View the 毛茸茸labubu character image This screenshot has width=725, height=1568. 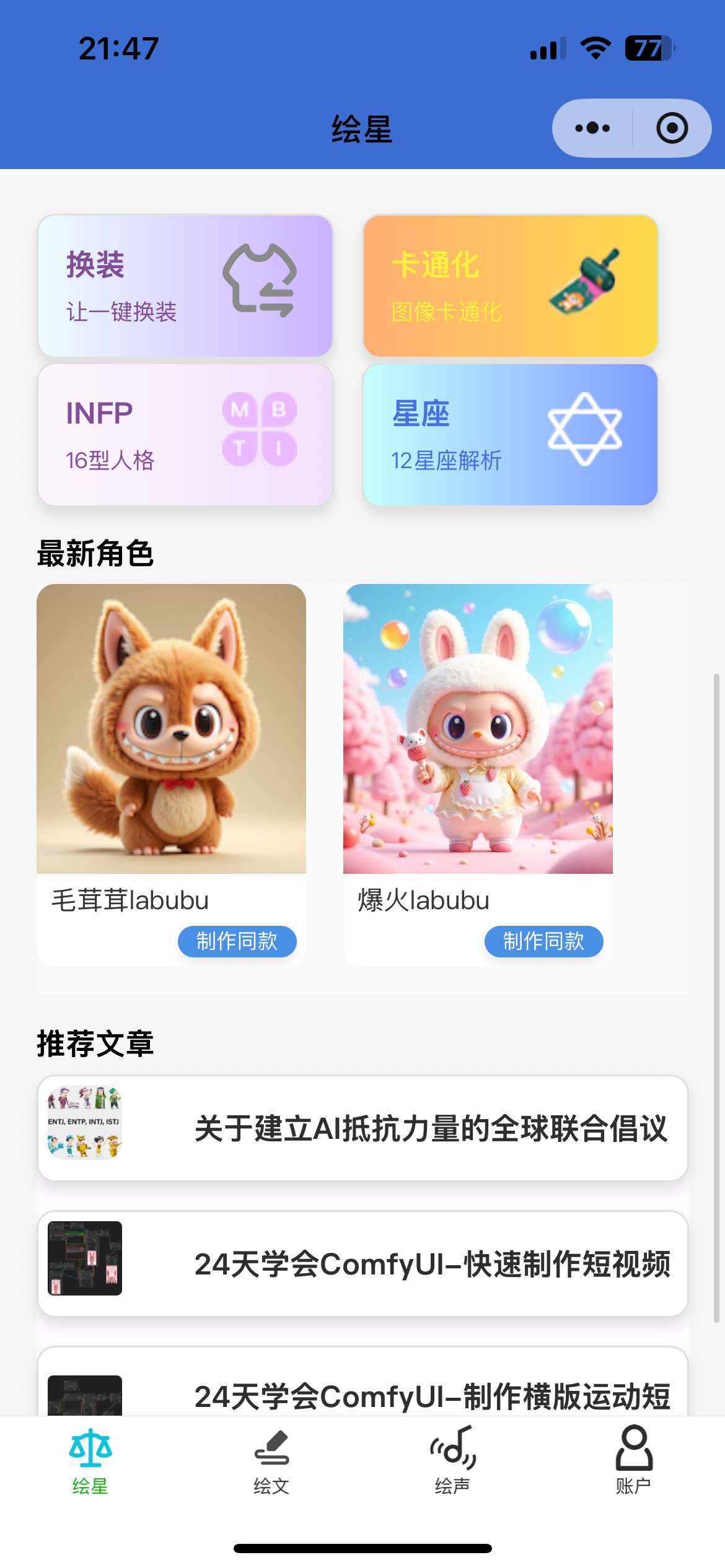tap(171, 728)
